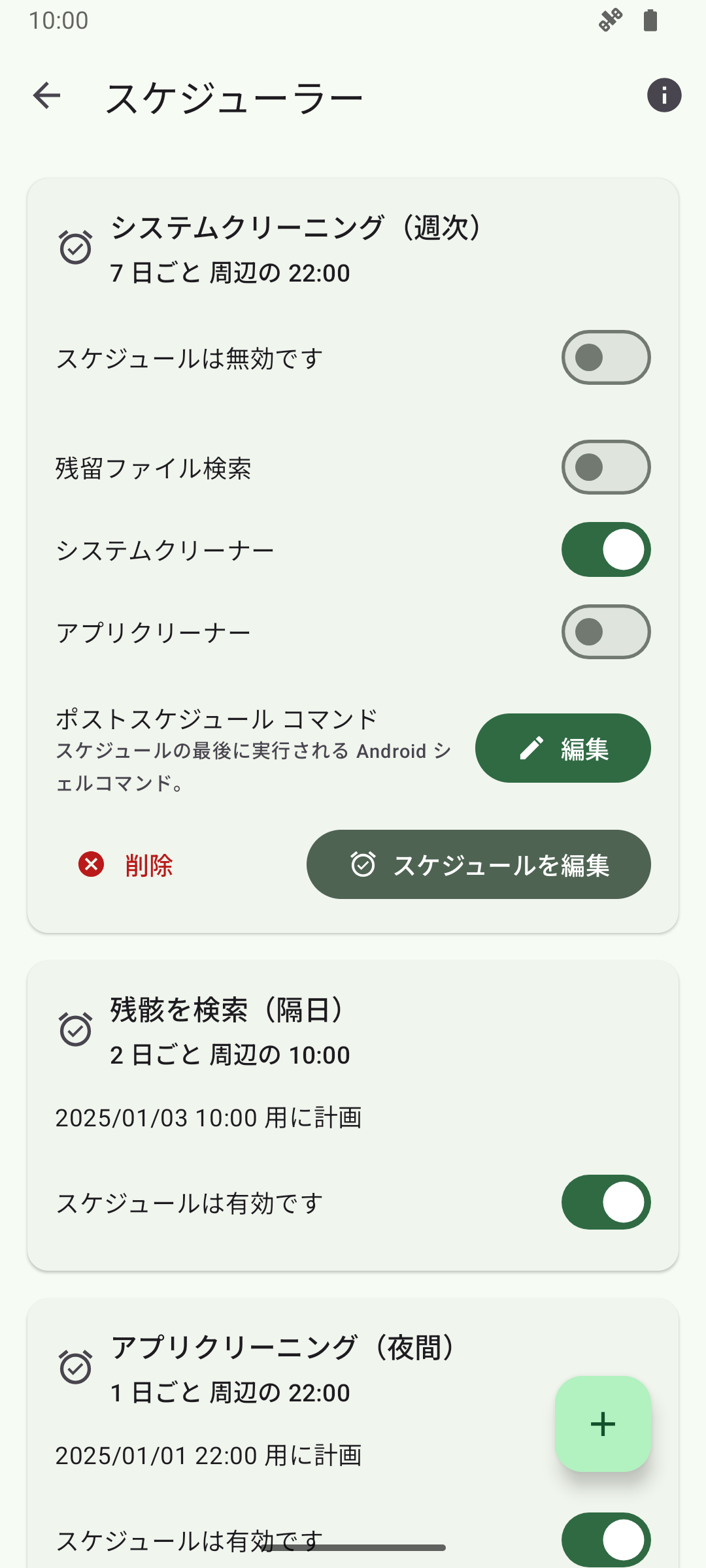This screenshot has height=1568, width=706.
Task: Disable the 残骸を検索（隔日） schedule switch
Action: [x=605, y=1202]
